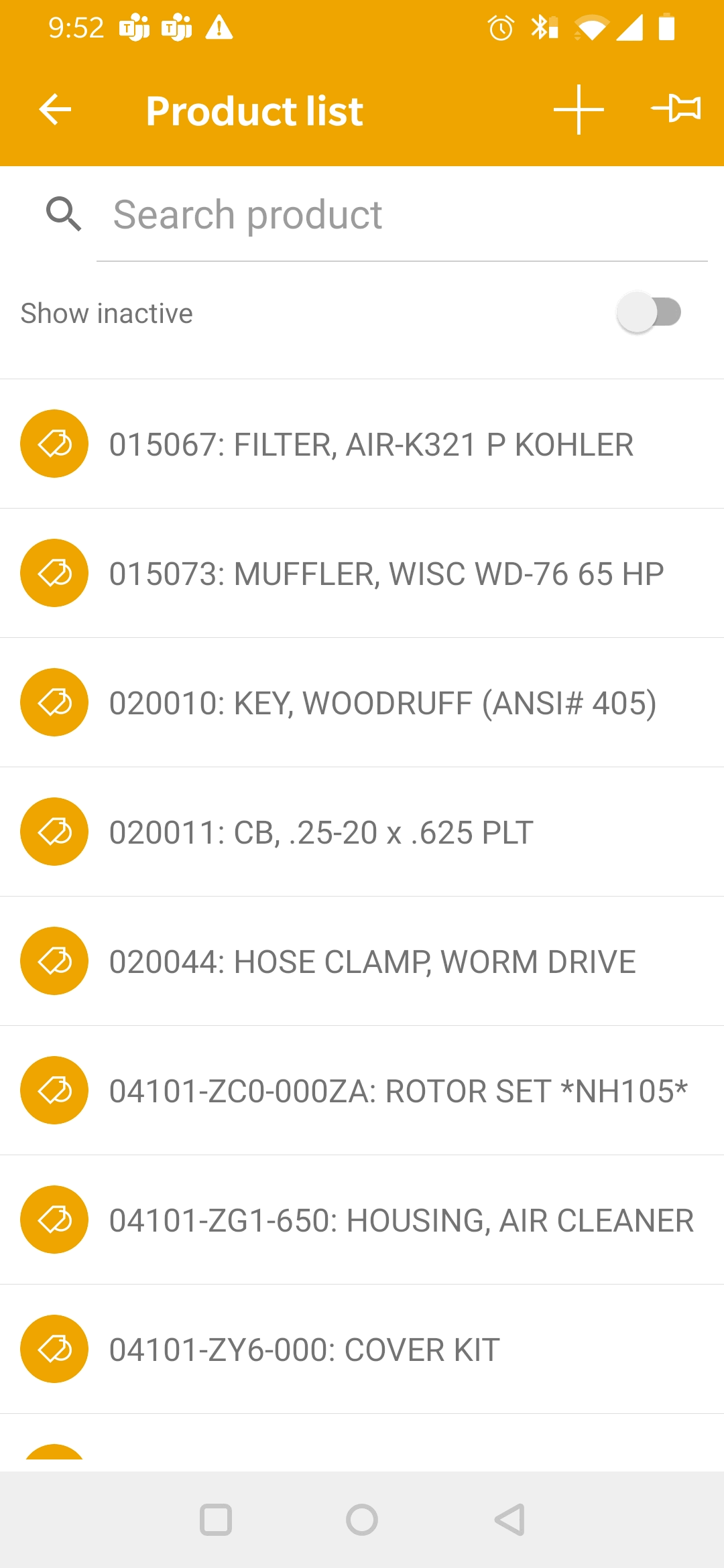The height and width of the screenshot is (1568, 724).
Task: Tap the system home button
Action: point(362,1520)
